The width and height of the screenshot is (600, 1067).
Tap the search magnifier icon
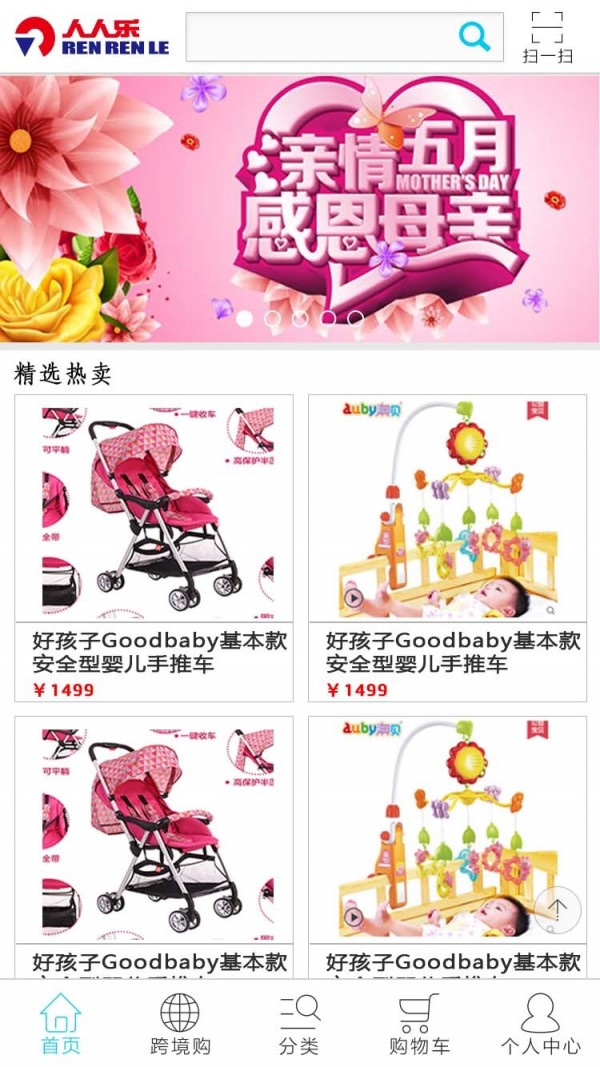point(475,37)
